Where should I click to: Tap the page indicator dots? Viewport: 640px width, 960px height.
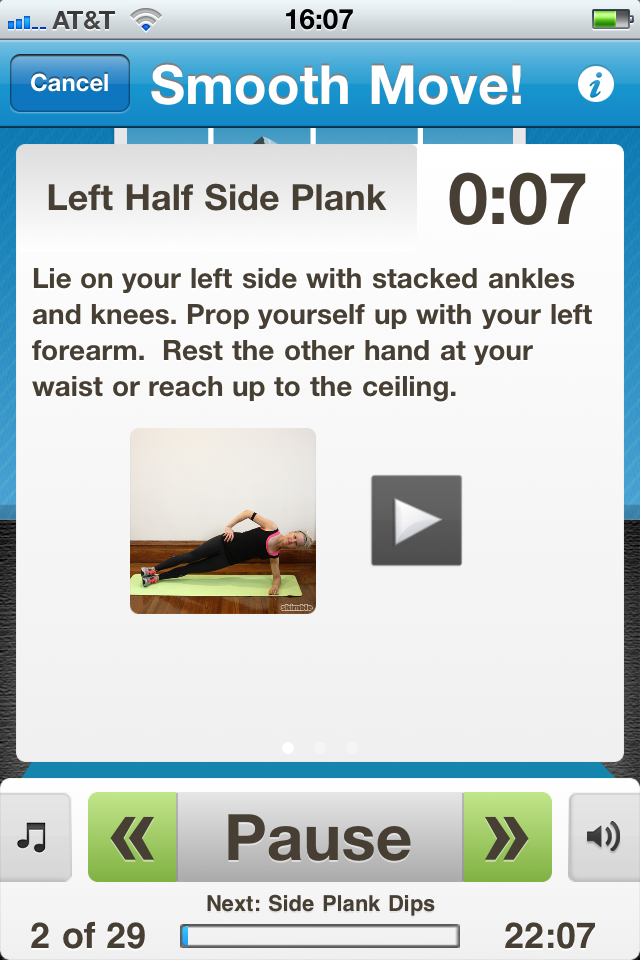coord(319,747)
